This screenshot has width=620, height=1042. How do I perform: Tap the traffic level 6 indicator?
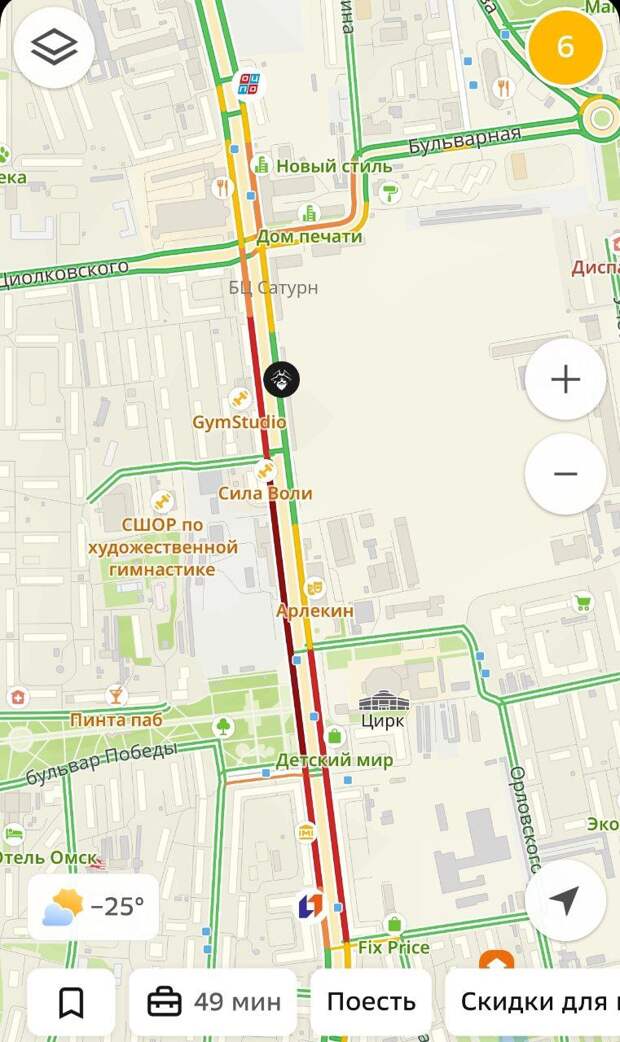565,47
